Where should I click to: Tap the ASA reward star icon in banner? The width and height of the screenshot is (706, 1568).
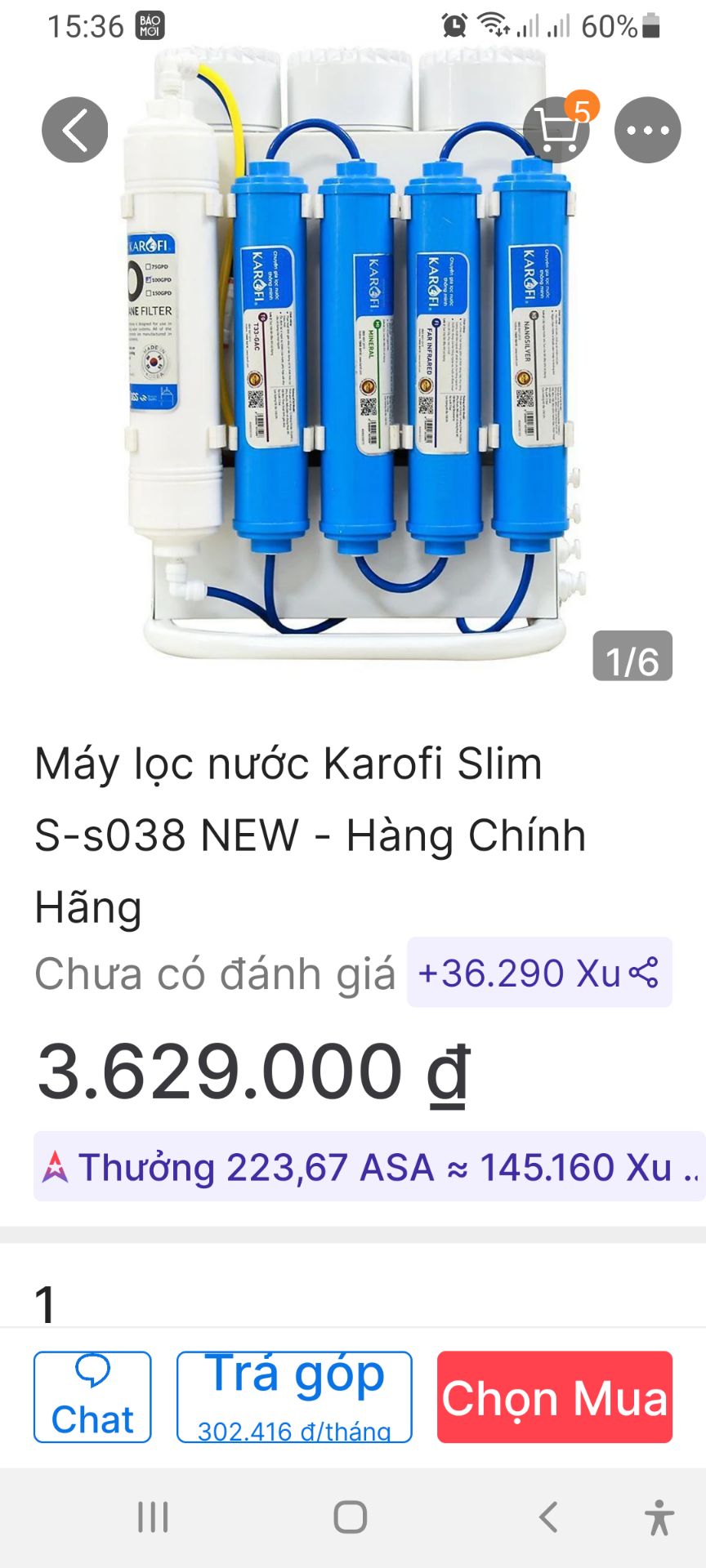coord(54,1168)
